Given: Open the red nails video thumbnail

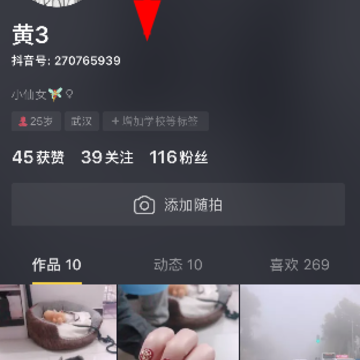Looking at the screenshot, I should (x=178, y=322).
